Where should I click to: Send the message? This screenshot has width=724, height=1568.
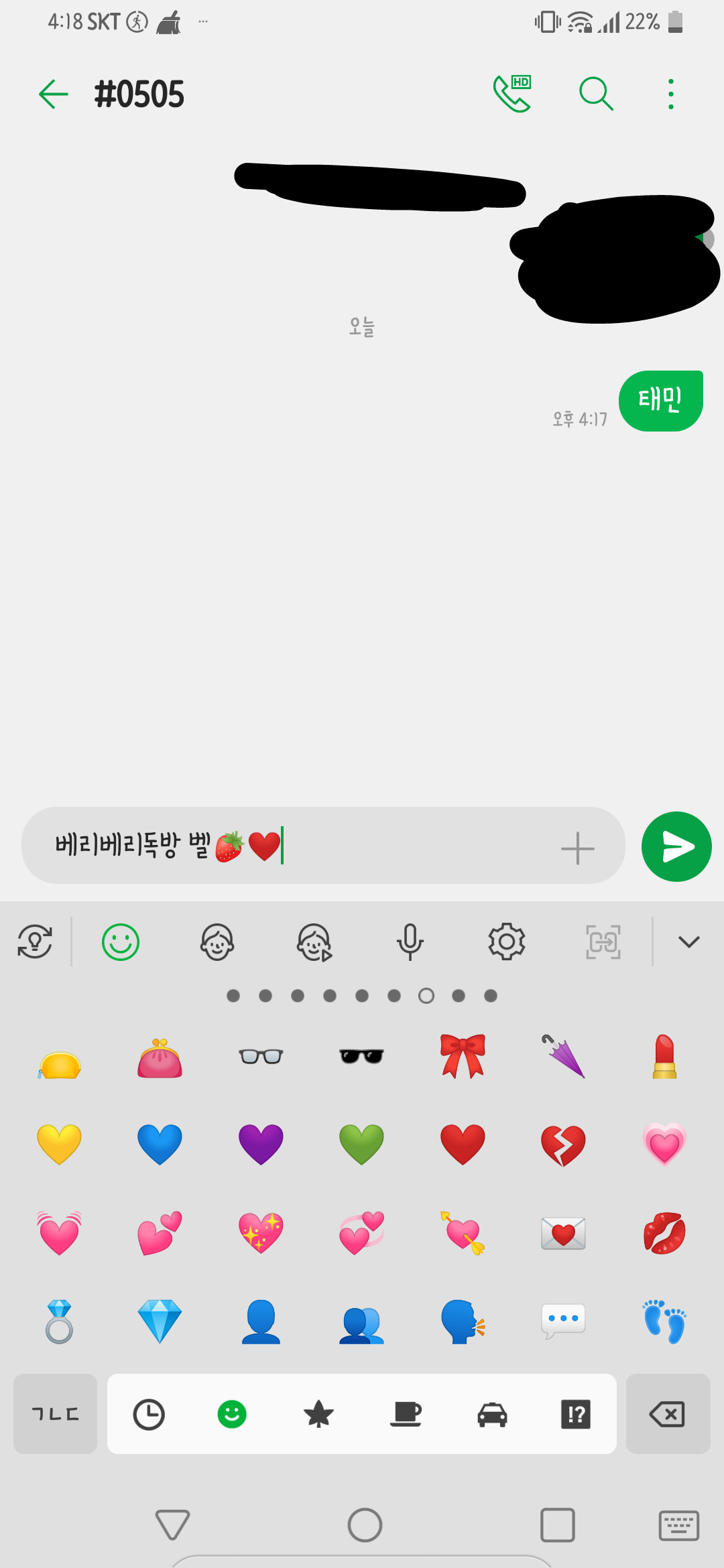point(676,846)
